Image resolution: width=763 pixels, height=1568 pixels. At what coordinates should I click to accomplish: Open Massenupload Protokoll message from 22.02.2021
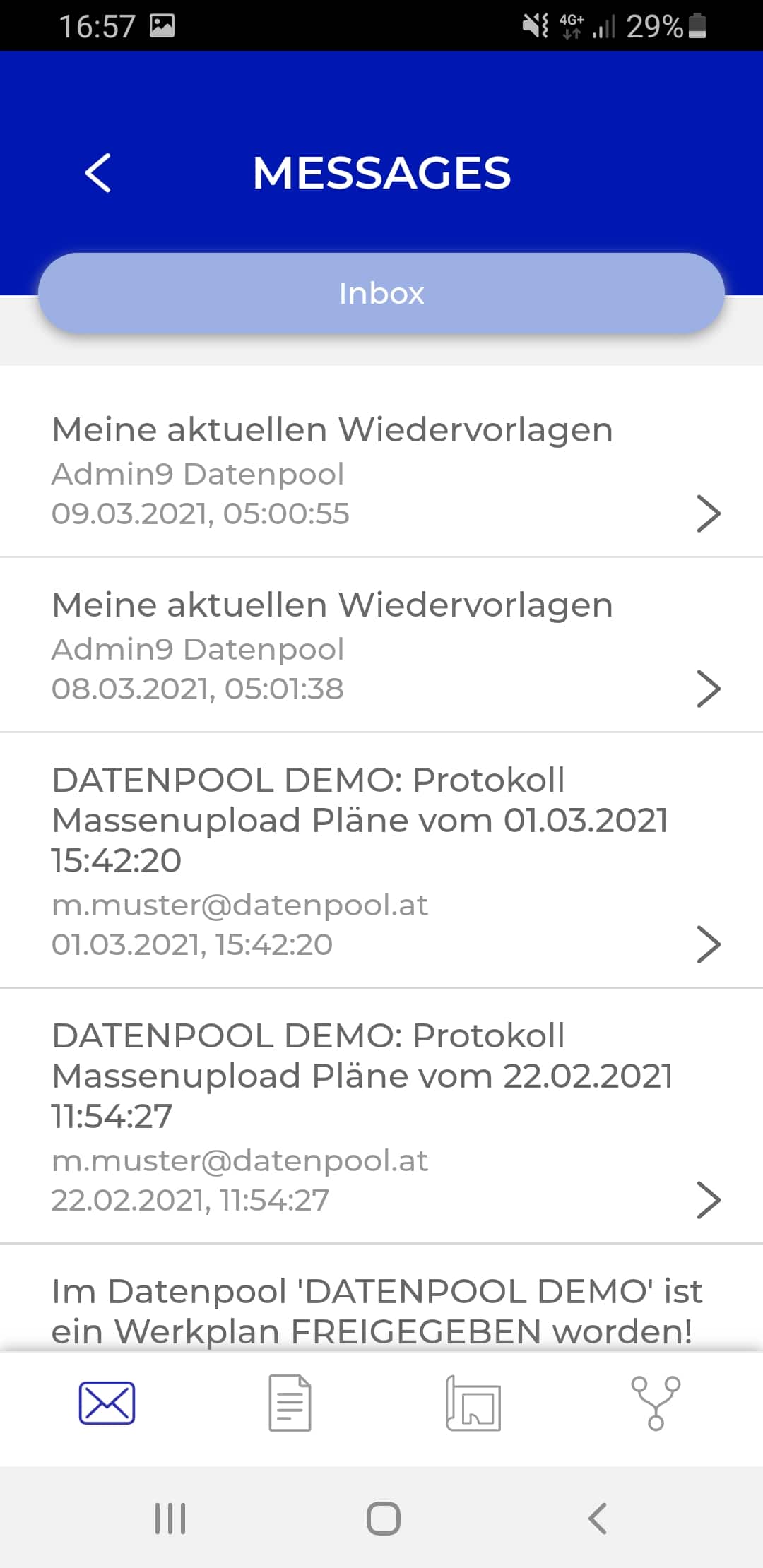point(381,1116)
